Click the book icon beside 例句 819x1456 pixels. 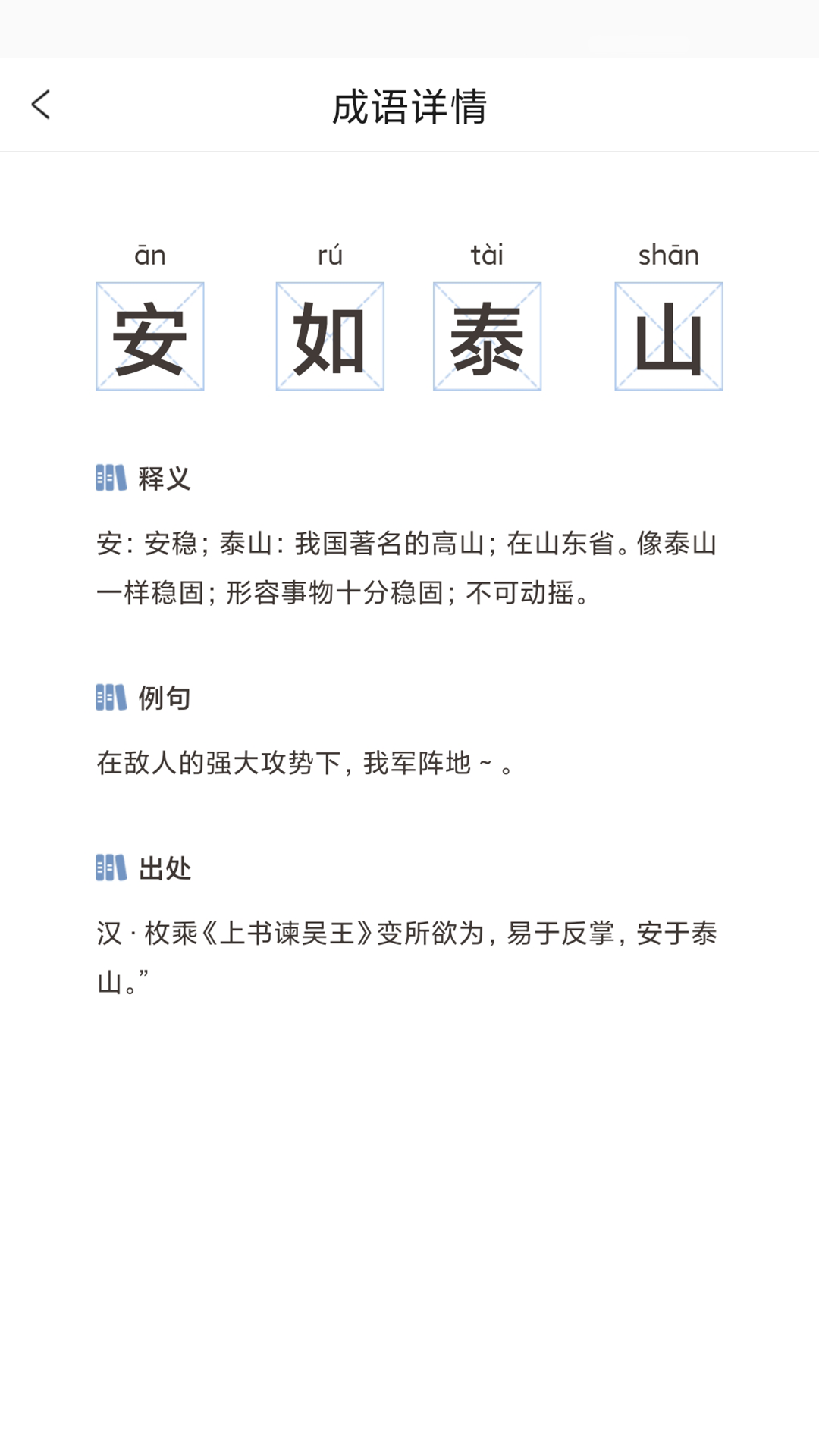pos(109,698)
